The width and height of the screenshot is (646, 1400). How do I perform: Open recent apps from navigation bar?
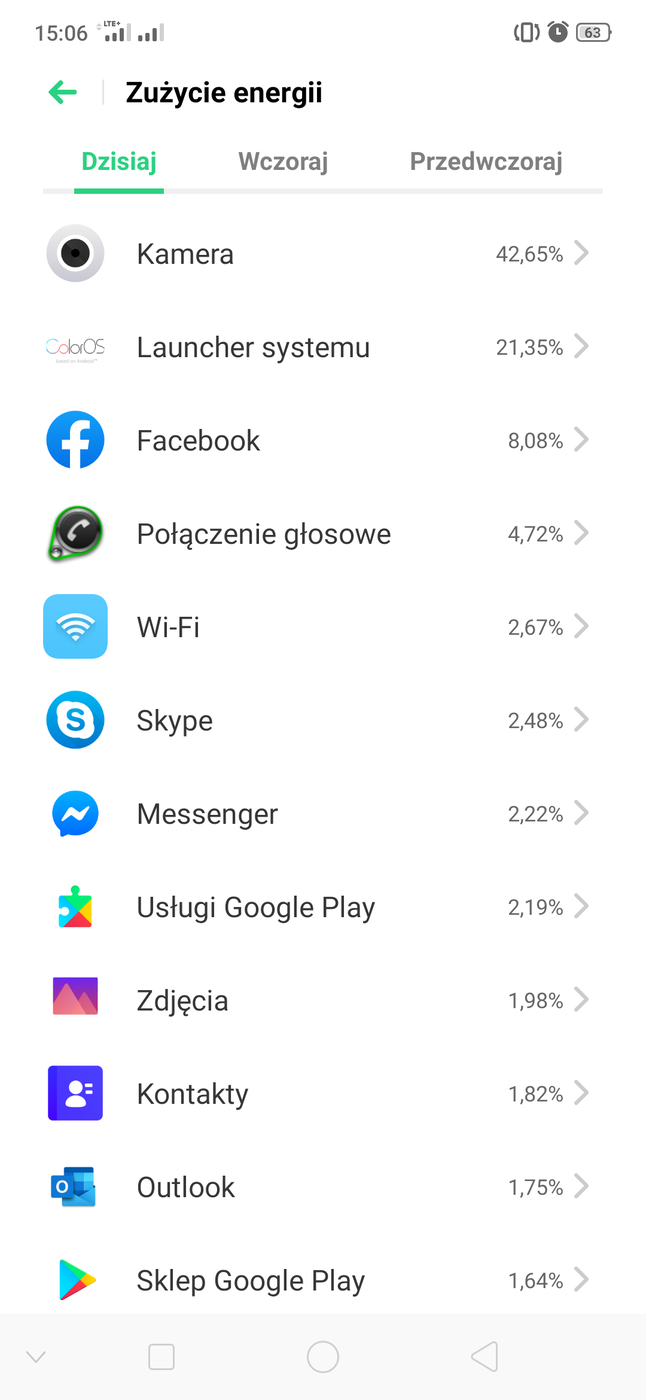coord(161,1357)
